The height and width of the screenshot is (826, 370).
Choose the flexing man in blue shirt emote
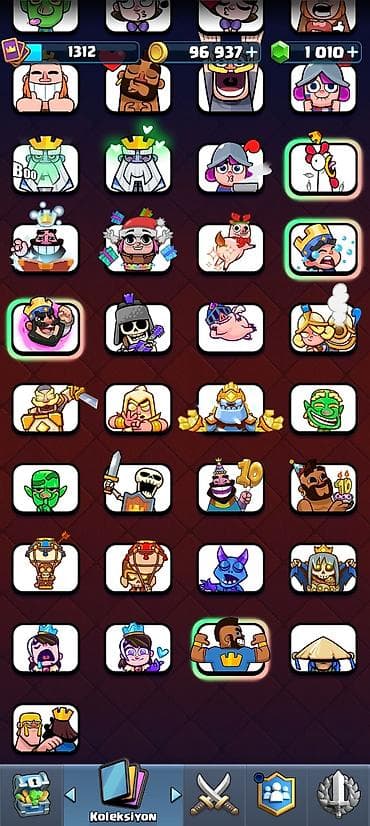pos(231,647)
